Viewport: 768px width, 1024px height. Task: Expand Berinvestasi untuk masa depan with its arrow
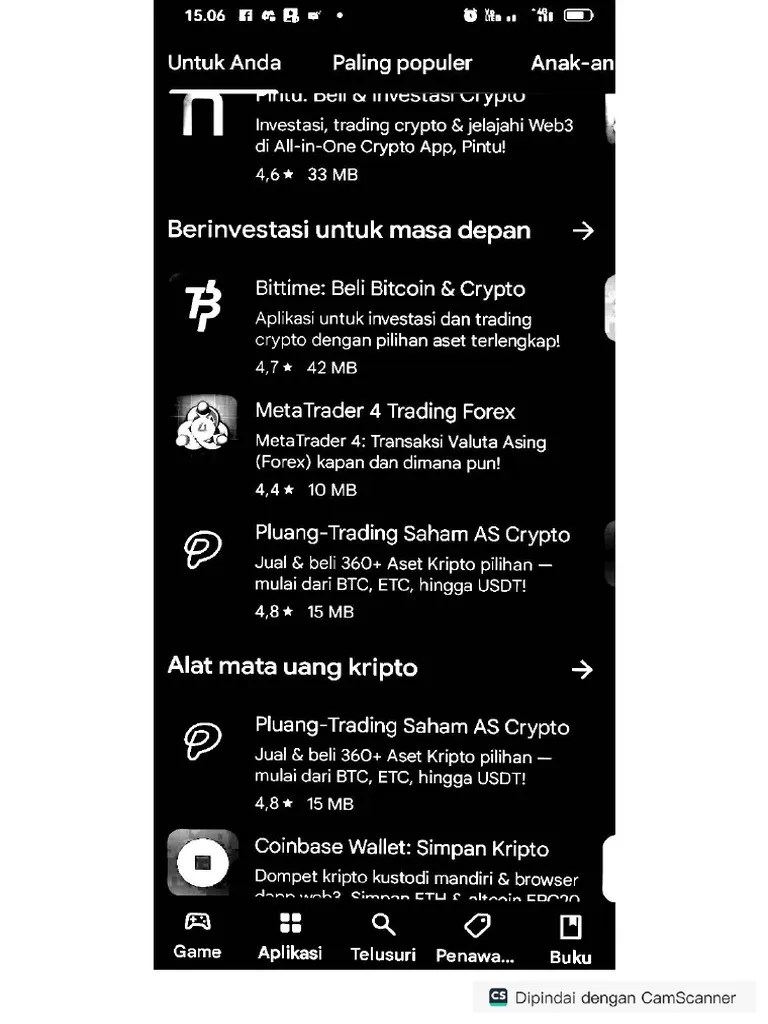tap(582, 231)
